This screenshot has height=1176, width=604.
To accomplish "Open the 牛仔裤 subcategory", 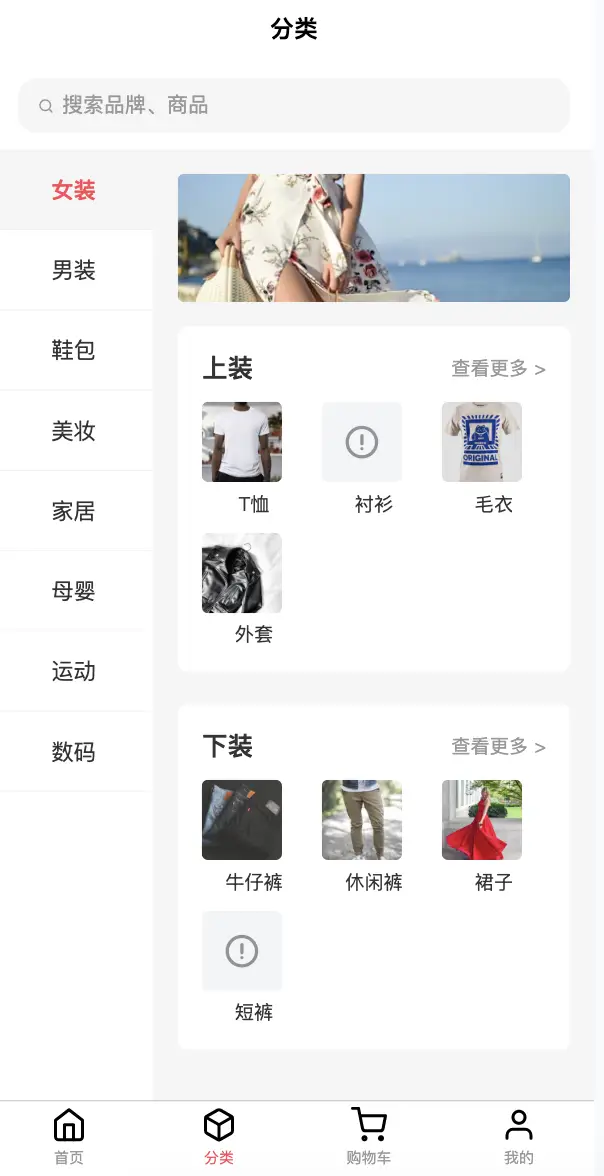I will coord(242,821).
